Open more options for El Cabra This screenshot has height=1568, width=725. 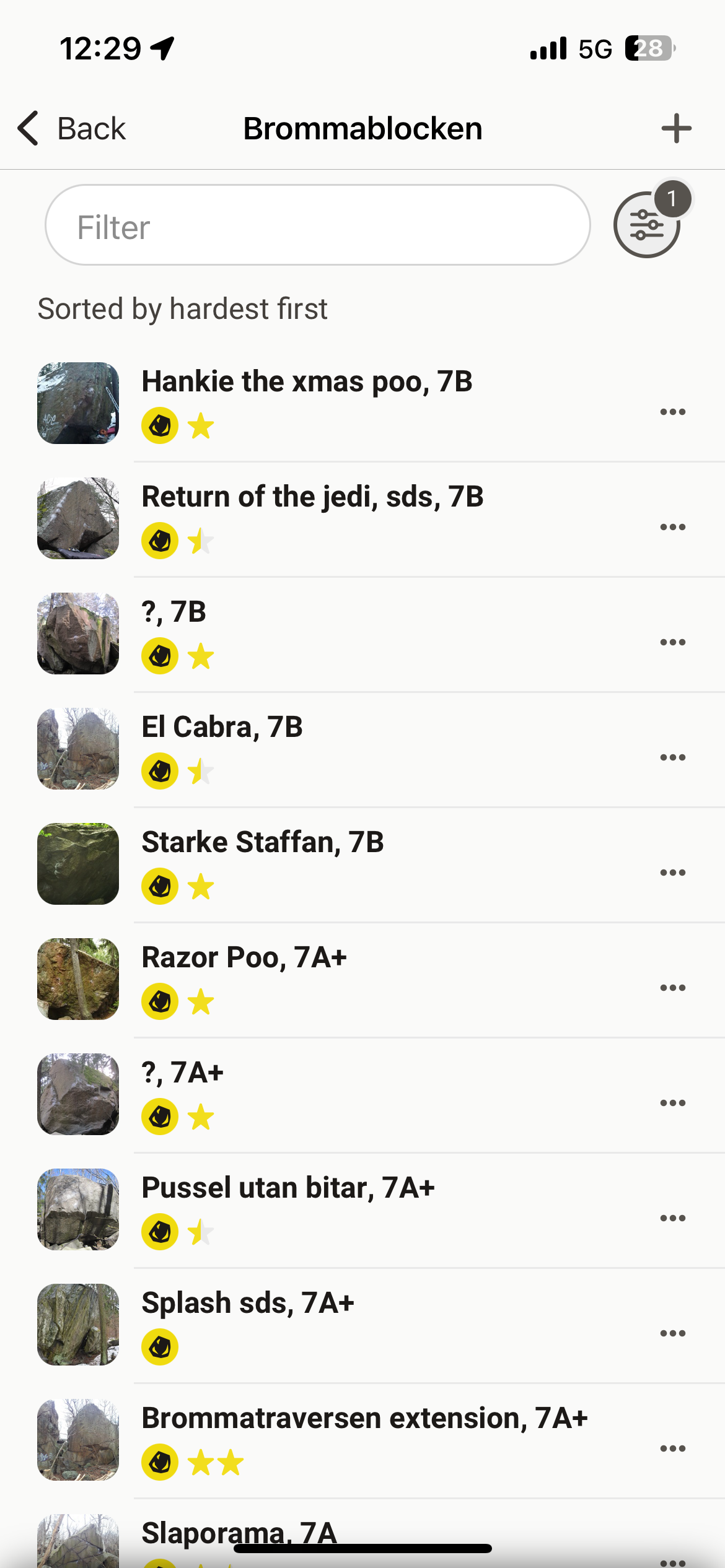(672, 757)
